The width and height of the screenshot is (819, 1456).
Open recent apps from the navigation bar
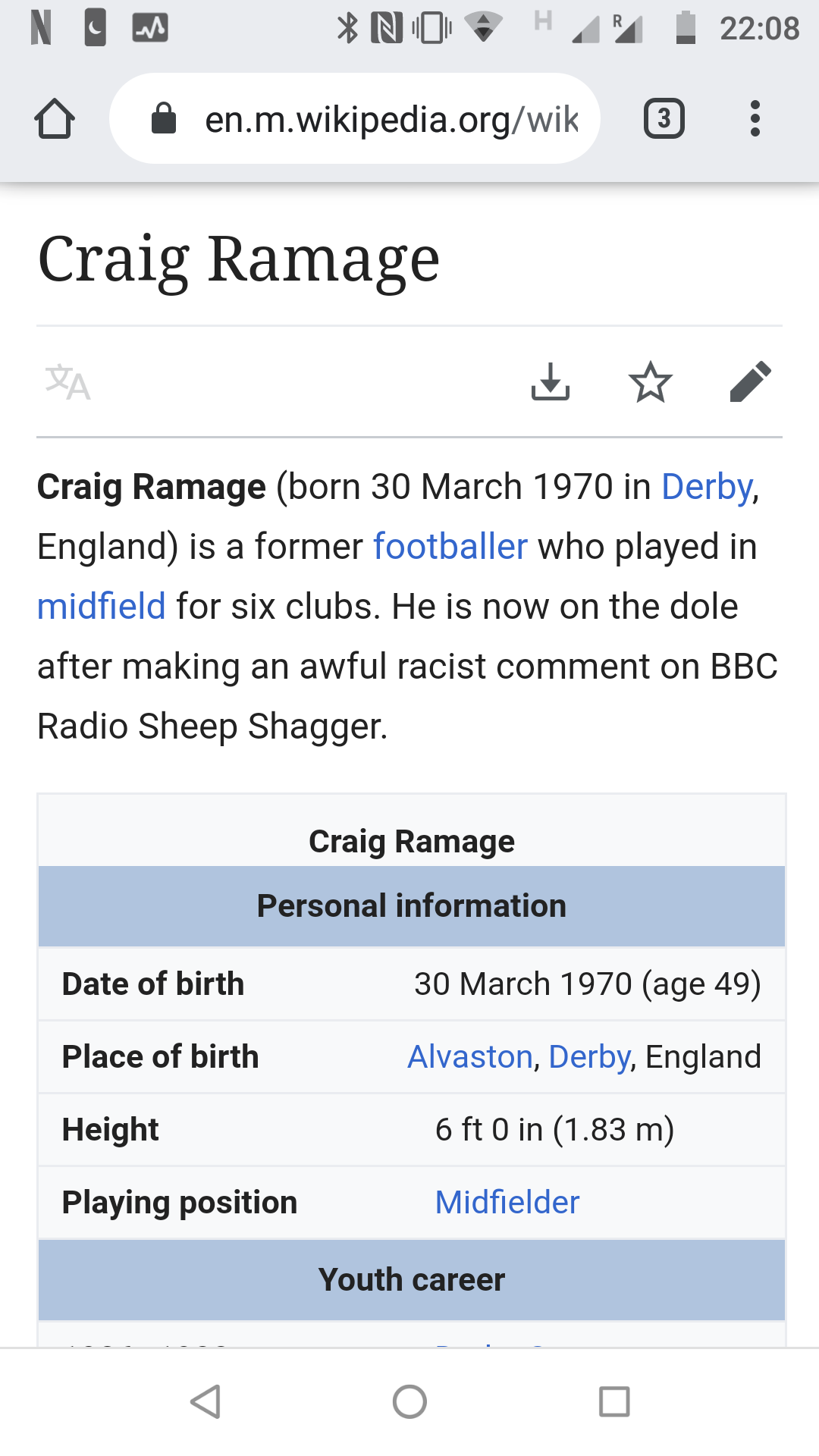coord(614,1401)
